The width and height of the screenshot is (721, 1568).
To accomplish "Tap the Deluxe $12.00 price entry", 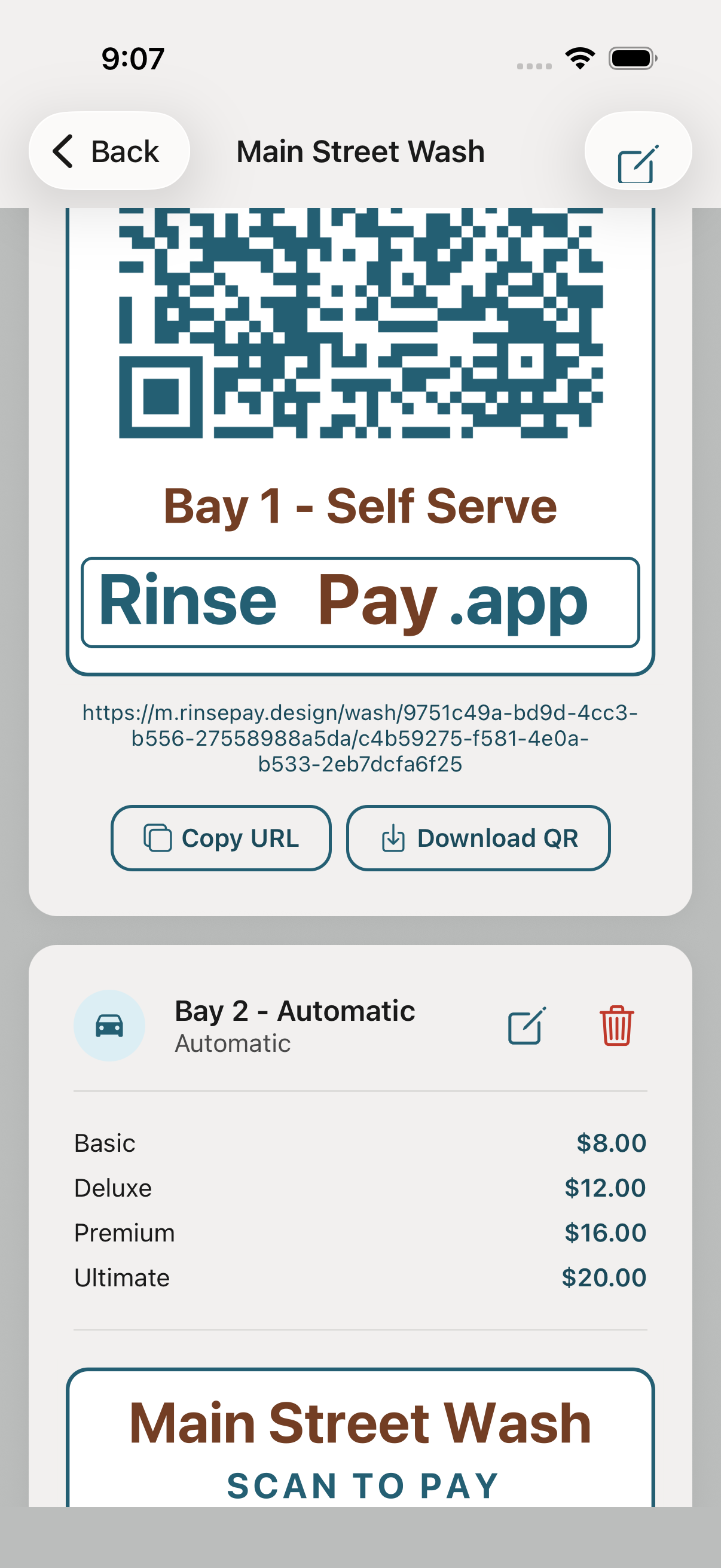I will tap(360, 1188).
